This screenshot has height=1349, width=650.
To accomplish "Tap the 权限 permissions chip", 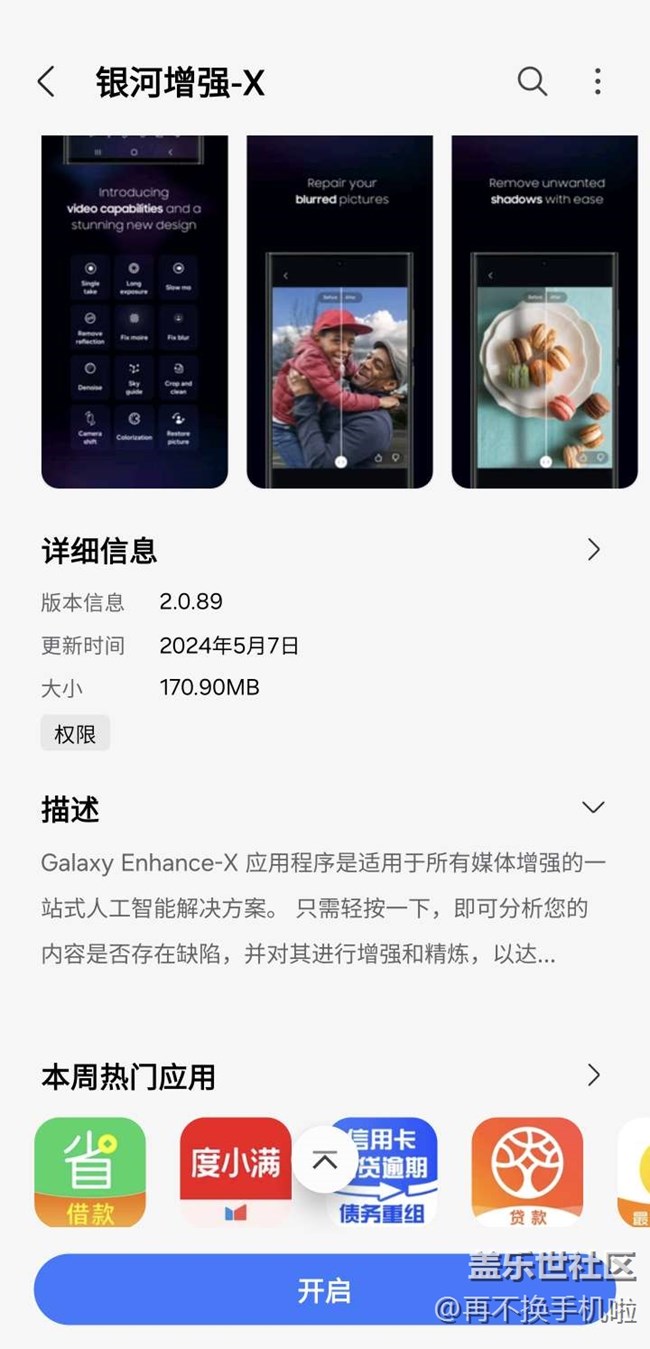I will point(75,734).
